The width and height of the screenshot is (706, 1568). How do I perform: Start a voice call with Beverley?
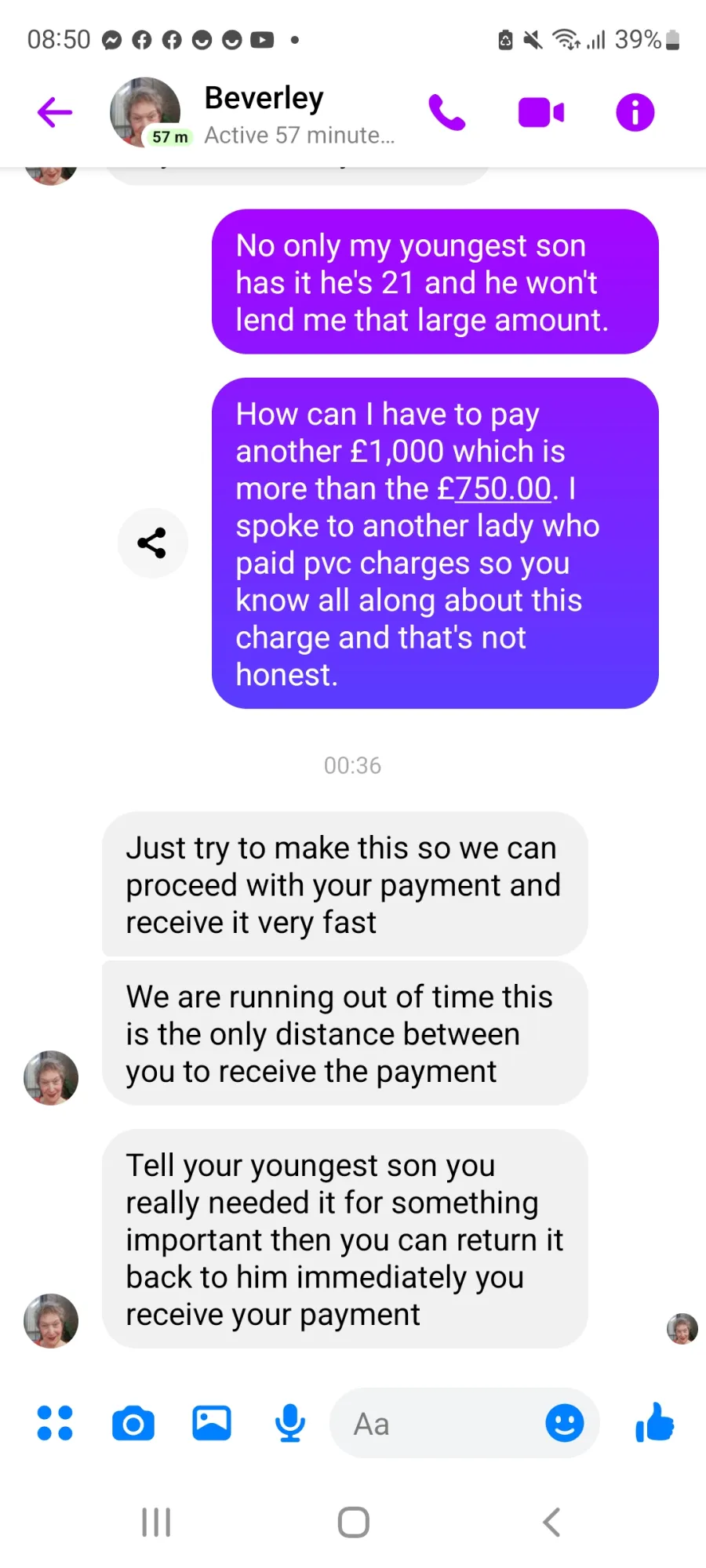tap(447, 112)
